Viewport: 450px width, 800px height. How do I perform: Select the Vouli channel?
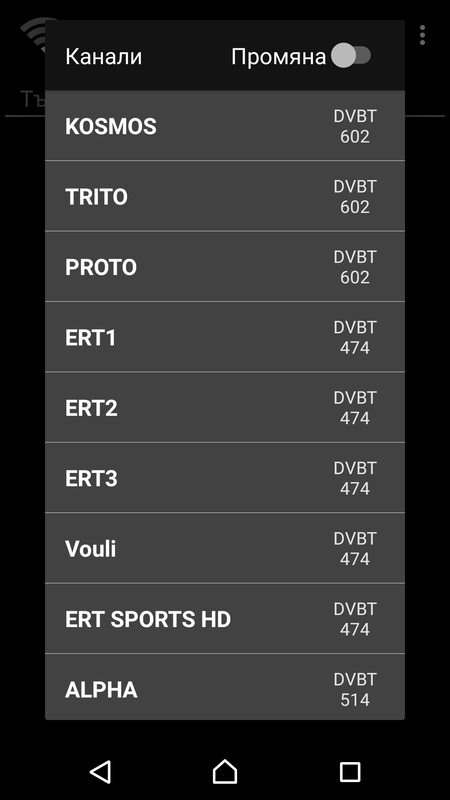225,548
